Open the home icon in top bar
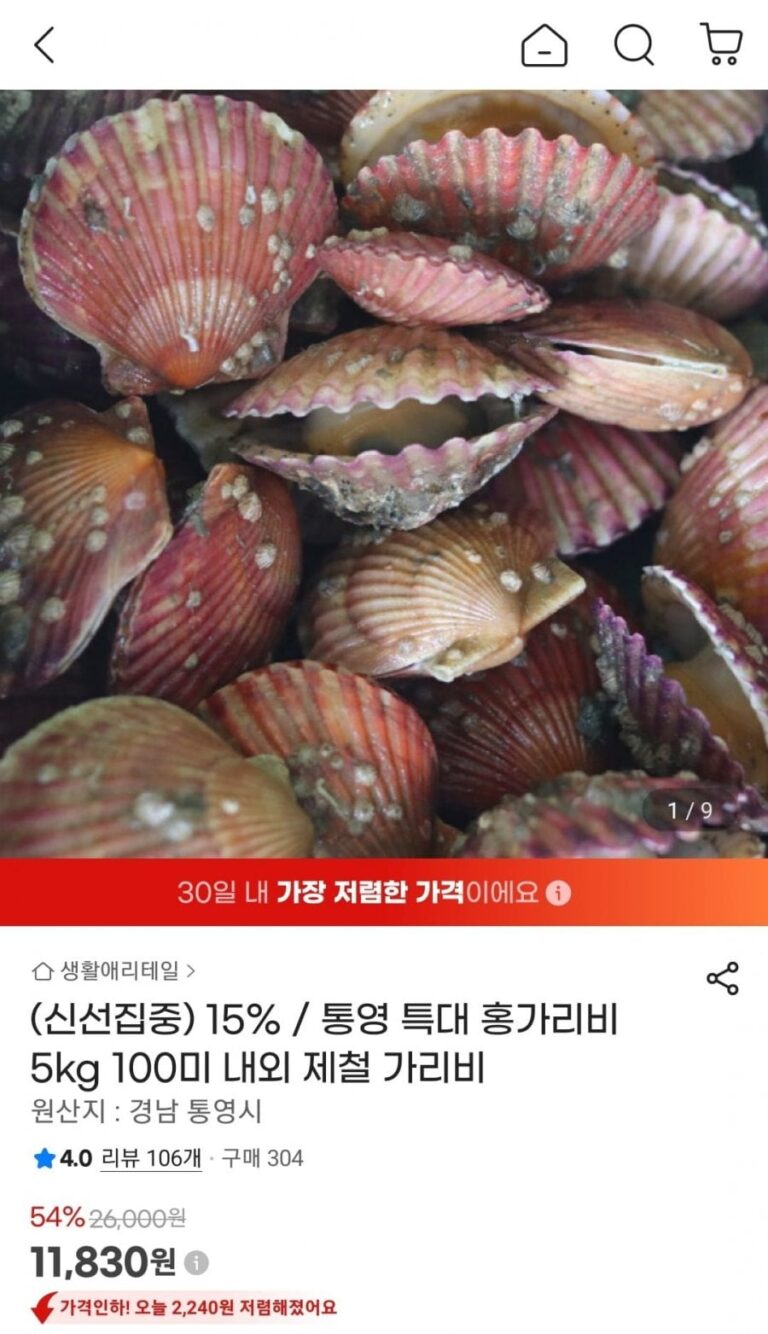 [544, 45]
